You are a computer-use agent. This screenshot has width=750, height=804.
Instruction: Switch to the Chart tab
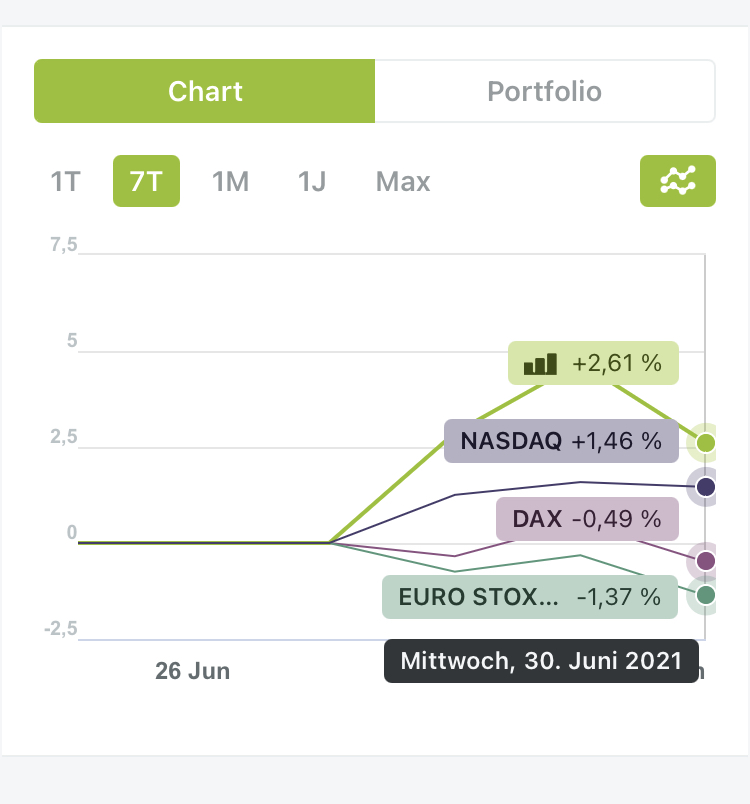pos(205,92)
